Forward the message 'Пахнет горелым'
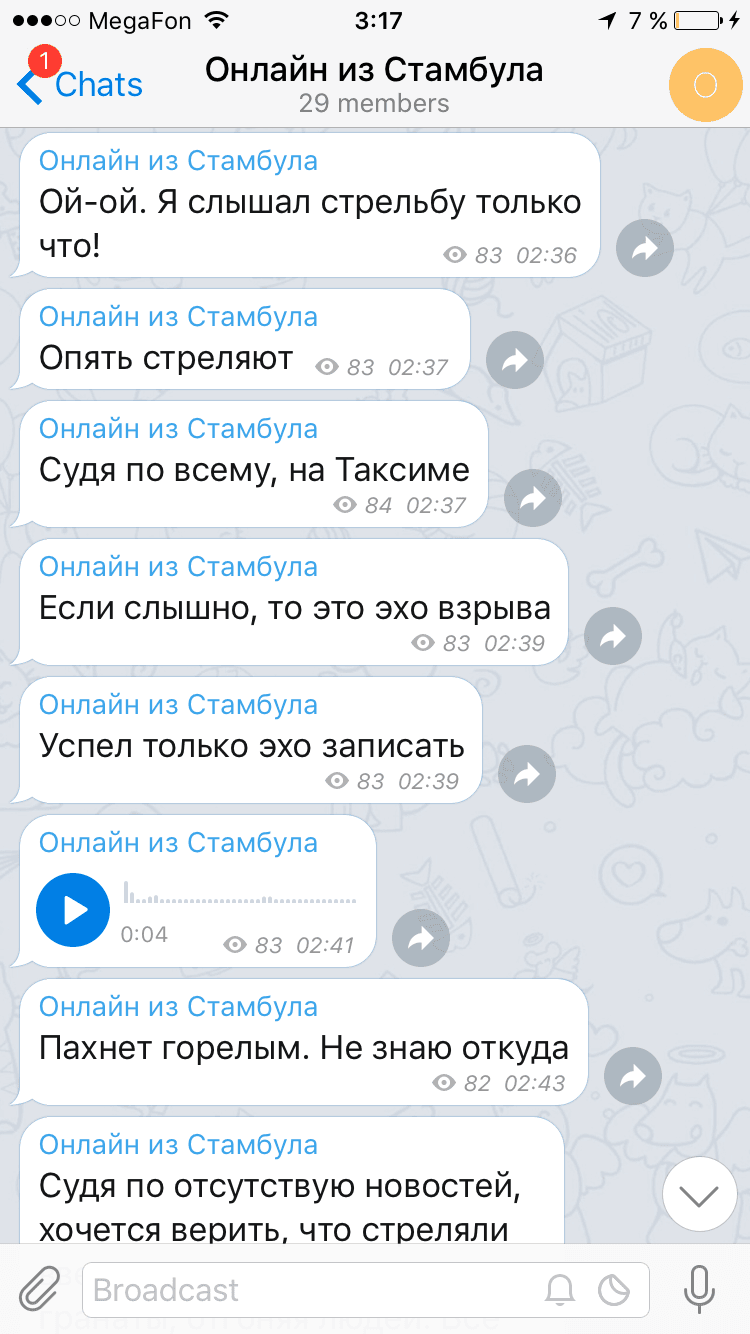Viewport: 750px width, 1334px height. click(x=632, y=1076)
